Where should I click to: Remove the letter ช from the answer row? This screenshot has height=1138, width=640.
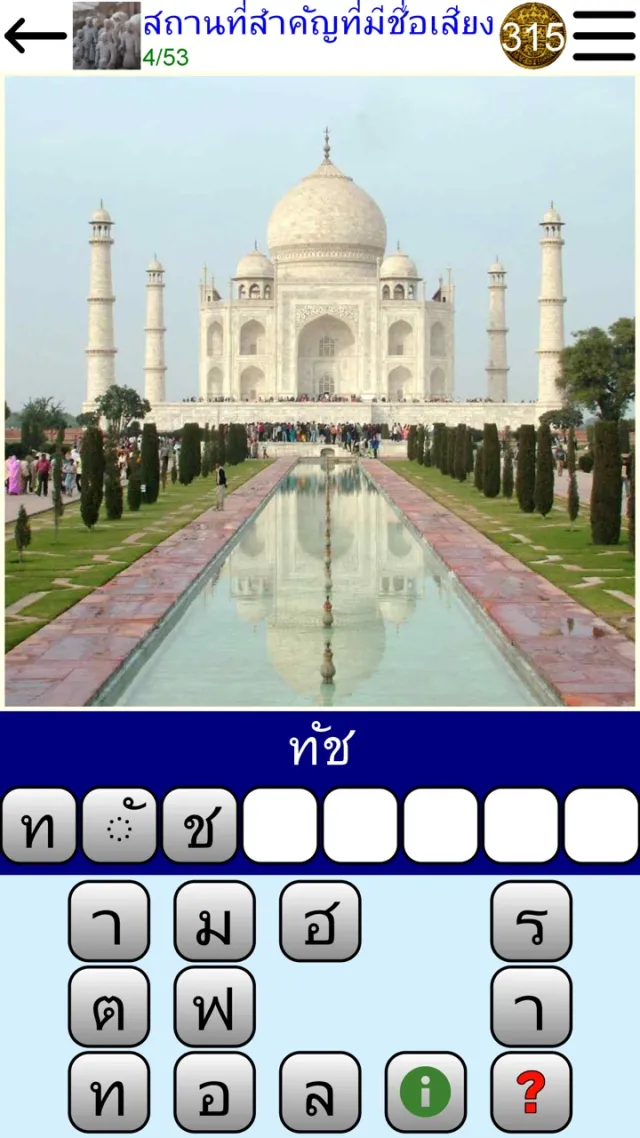(200, 826)
